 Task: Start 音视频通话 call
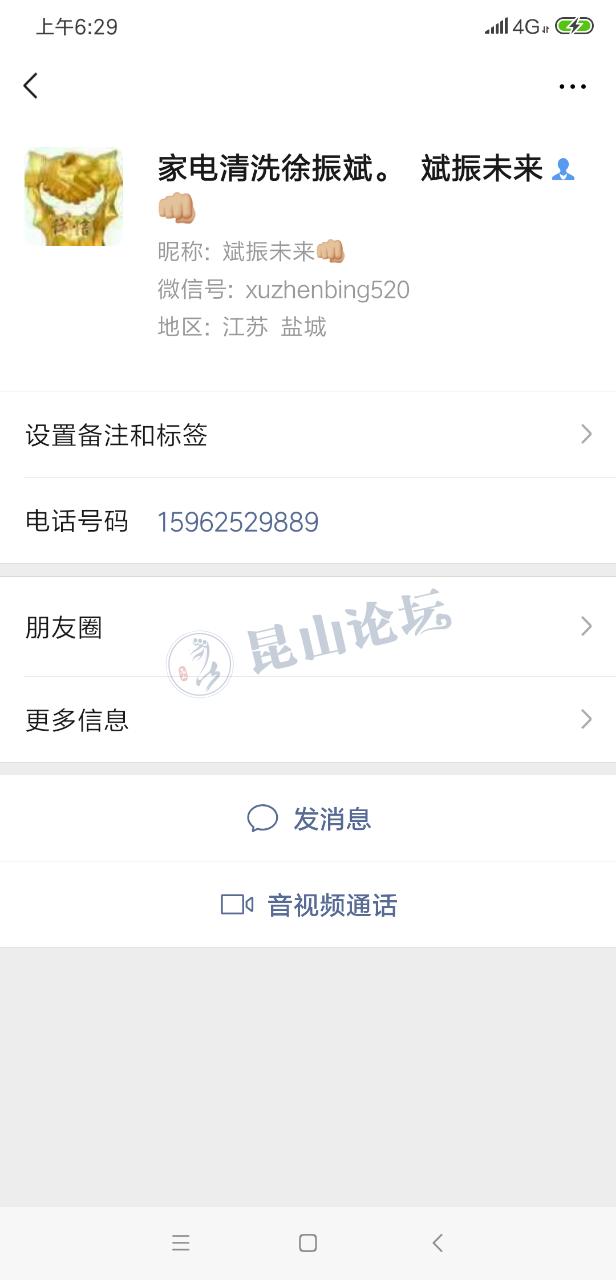[x=309, y=905]
